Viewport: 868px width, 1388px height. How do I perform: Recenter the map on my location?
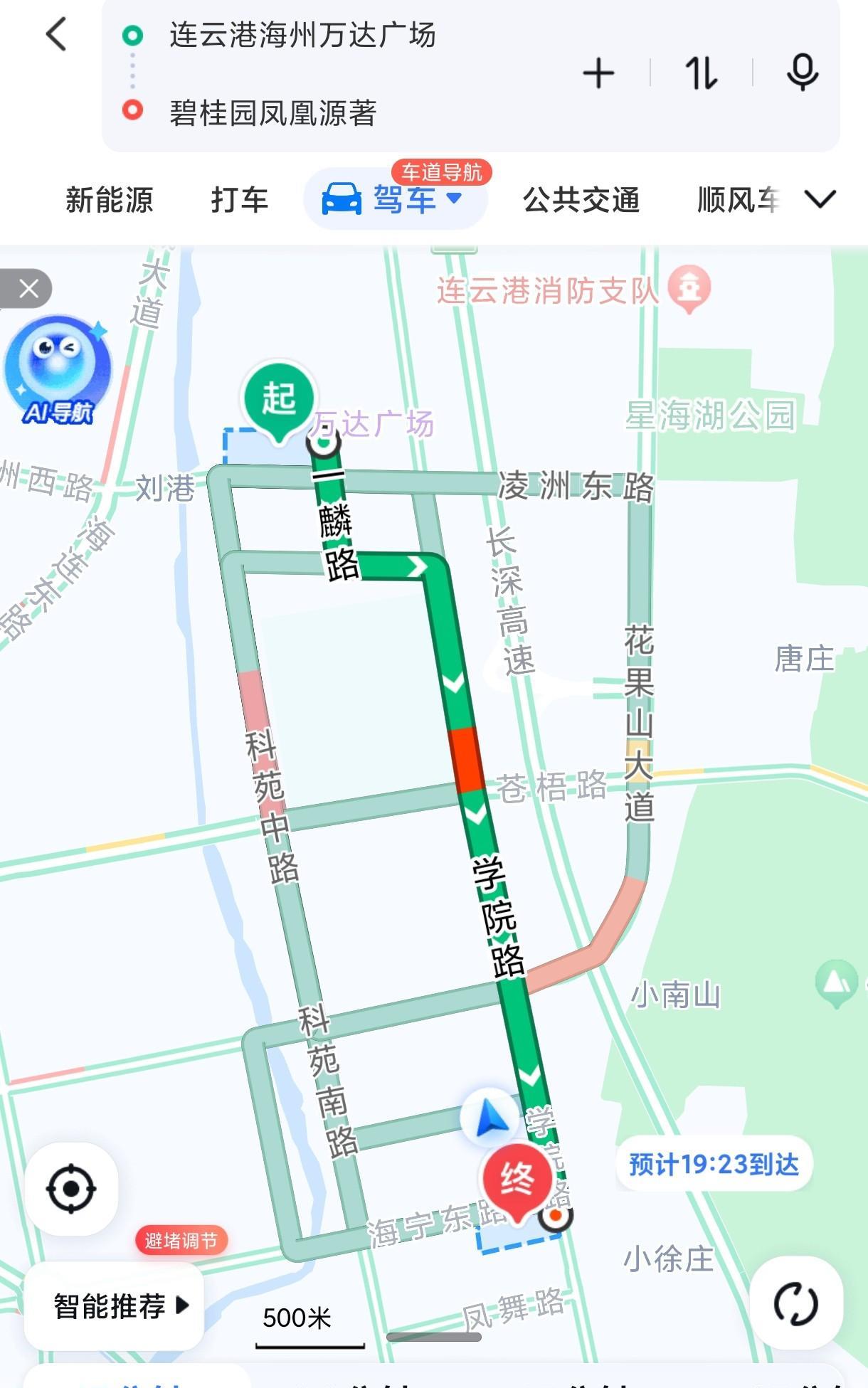click(71, 1189)
